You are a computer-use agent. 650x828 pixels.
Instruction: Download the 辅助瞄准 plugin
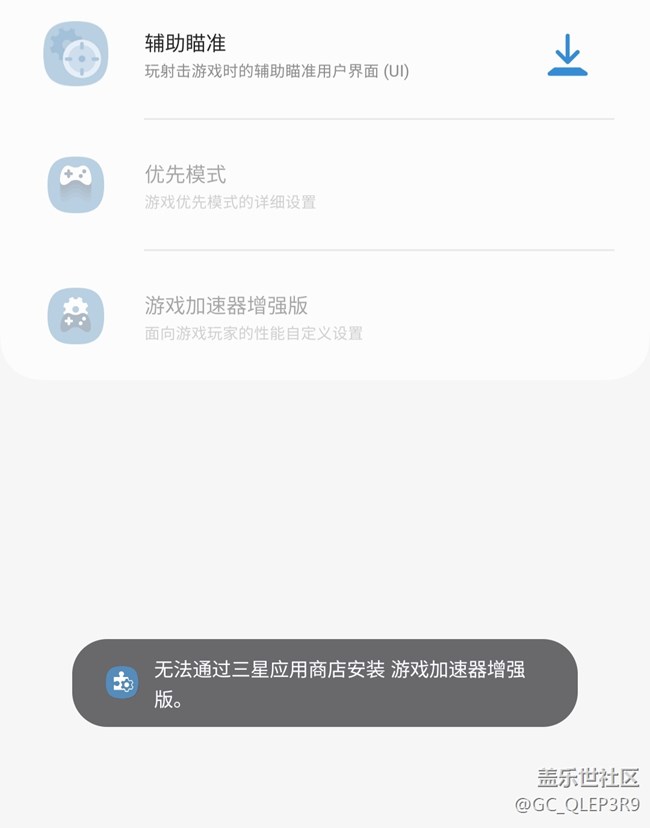(567, 55)
